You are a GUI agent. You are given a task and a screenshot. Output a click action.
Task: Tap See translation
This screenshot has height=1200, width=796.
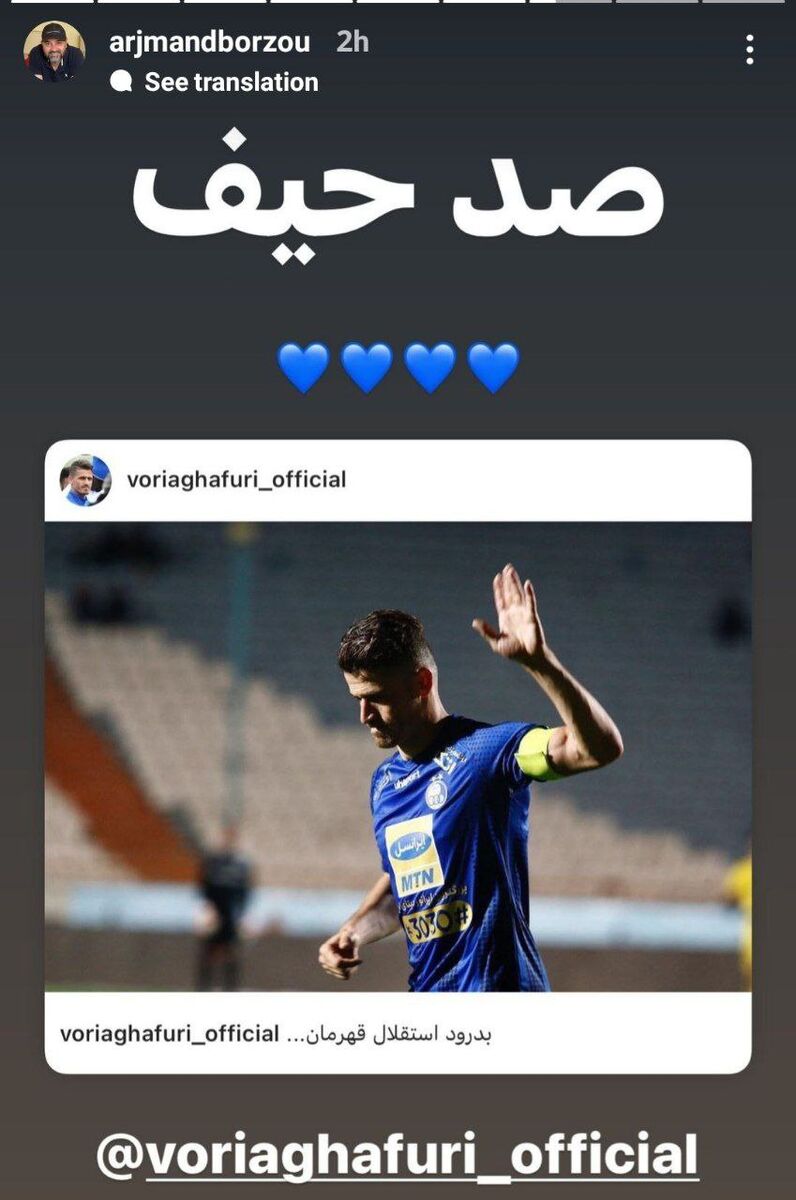point(231,82)
